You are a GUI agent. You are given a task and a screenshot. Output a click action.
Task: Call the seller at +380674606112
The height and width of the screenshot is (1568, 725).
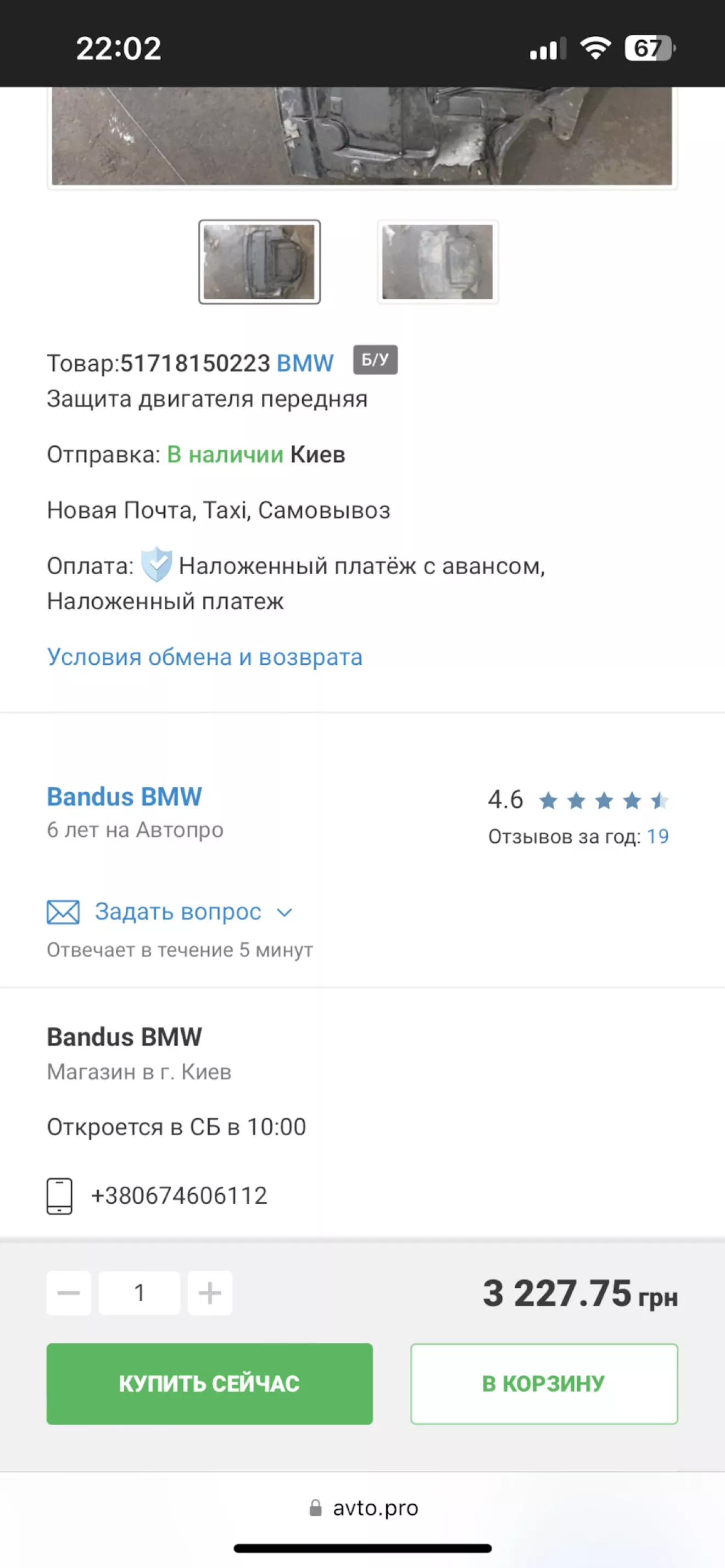click(x=179, y=1196)
